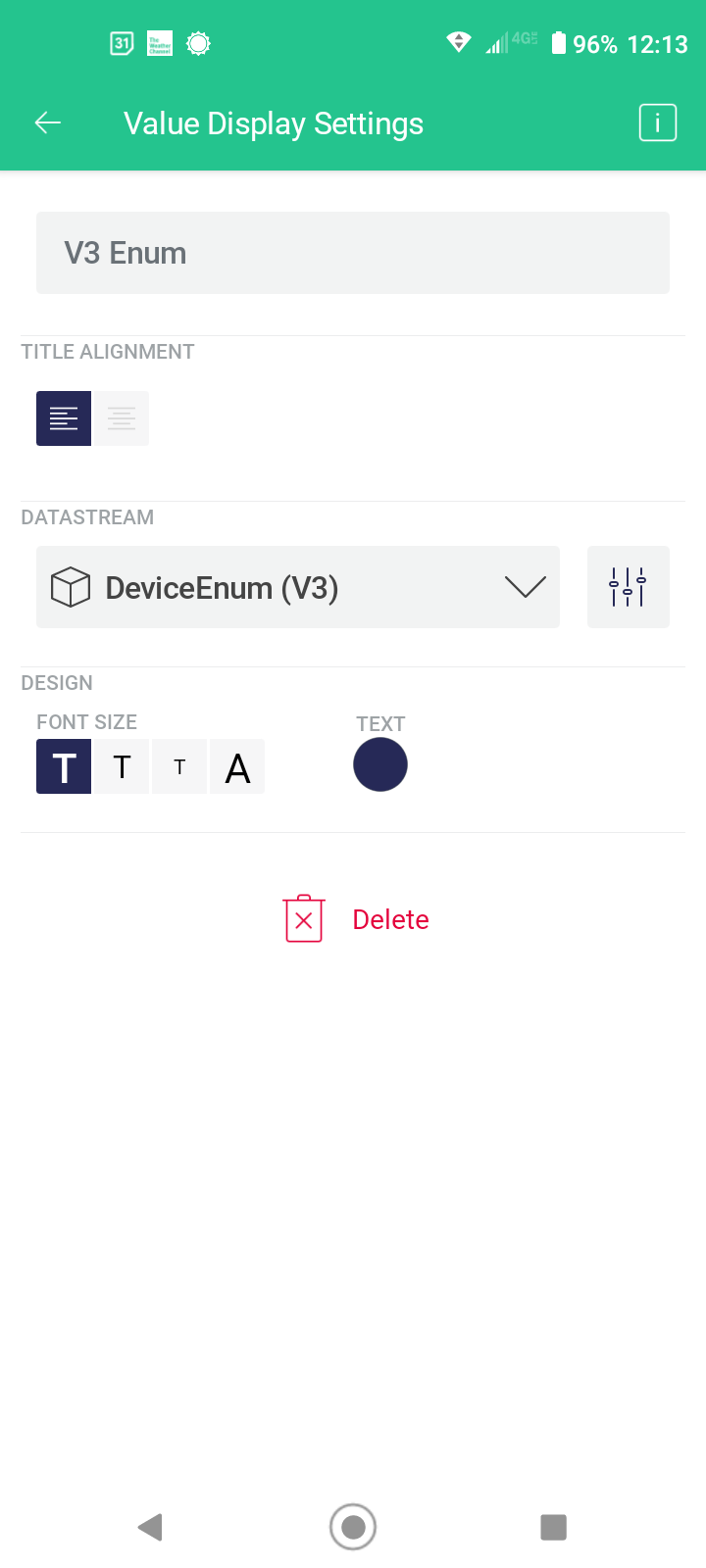706x1568 pixels.
Task: Edit the V3 Enum title field
Action: (353, 253)
